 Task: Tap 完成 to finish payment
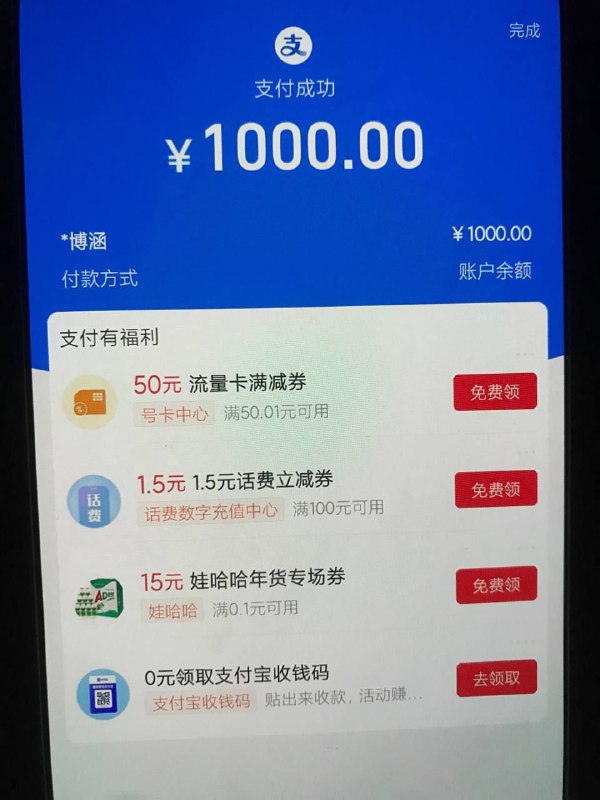click(x=524, y=30)
